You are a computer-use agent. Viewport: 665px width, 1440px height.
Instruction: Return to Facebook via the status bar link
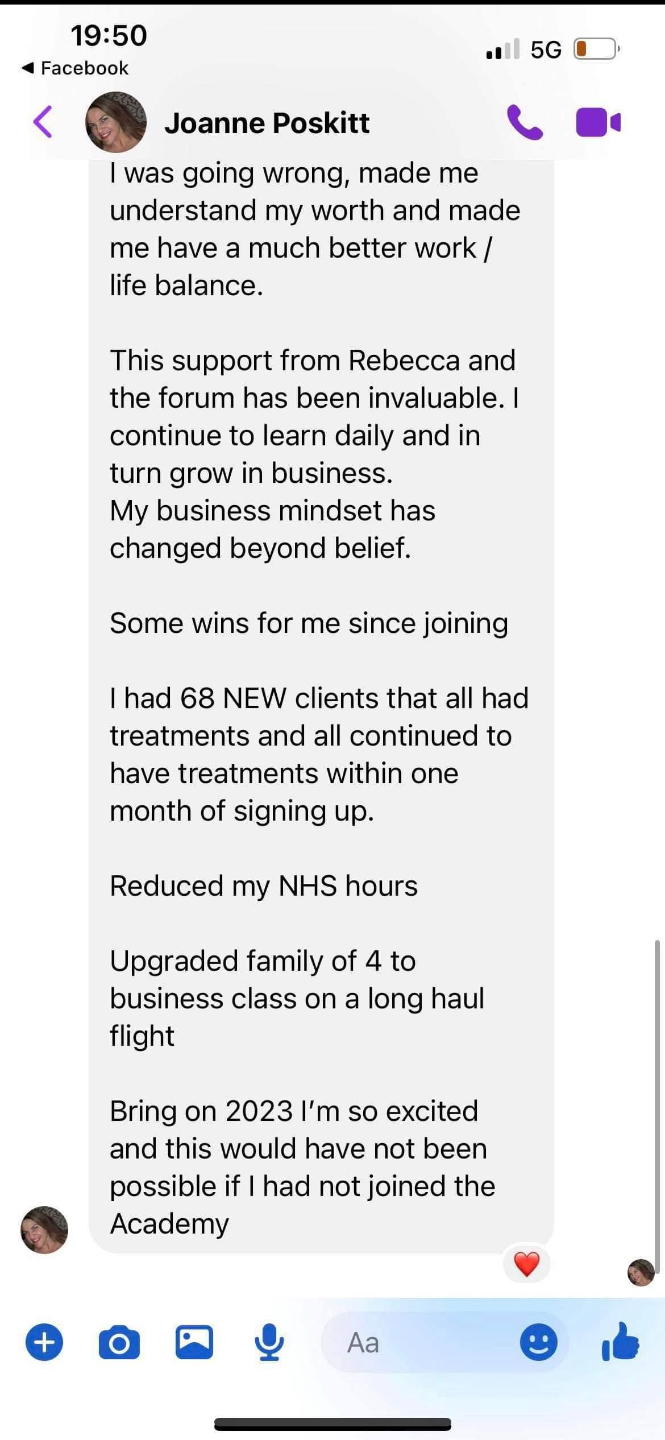pyautogui.click(x=76, y=68)
